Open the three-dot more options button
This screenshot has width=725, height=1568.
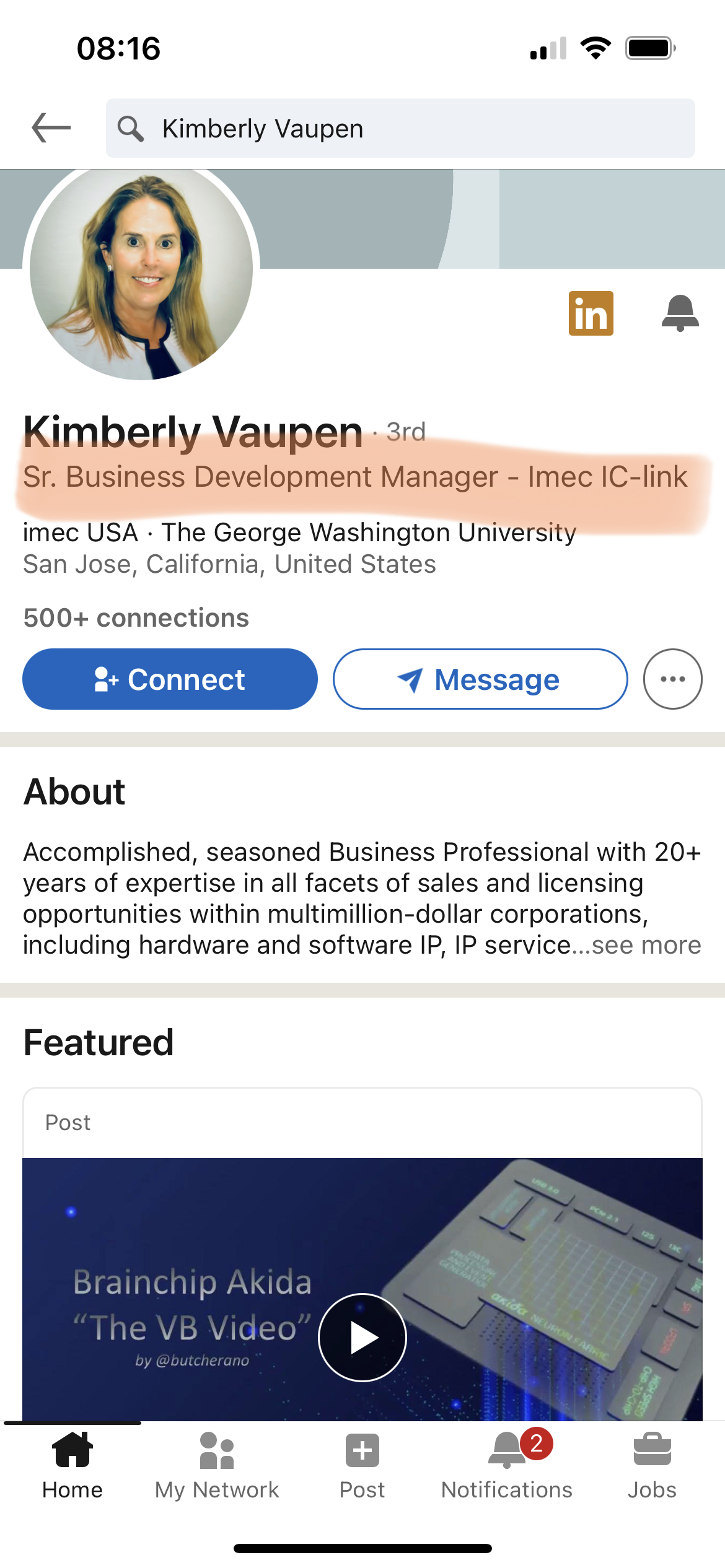pyautogui.click(x=673, y=679)
